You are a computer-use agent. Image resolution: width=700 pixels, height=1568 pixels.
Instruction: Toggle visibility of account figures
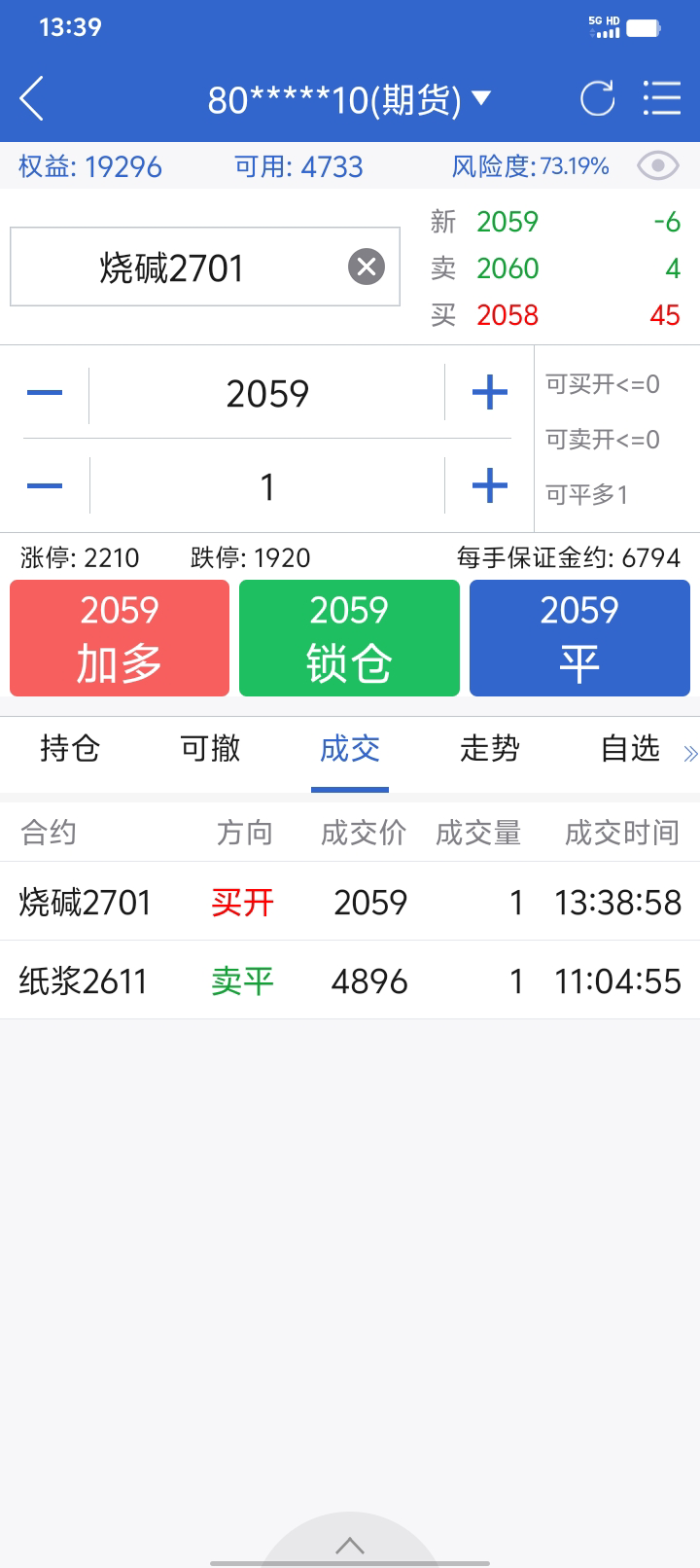pyautogui.click(x=657, y=166)
